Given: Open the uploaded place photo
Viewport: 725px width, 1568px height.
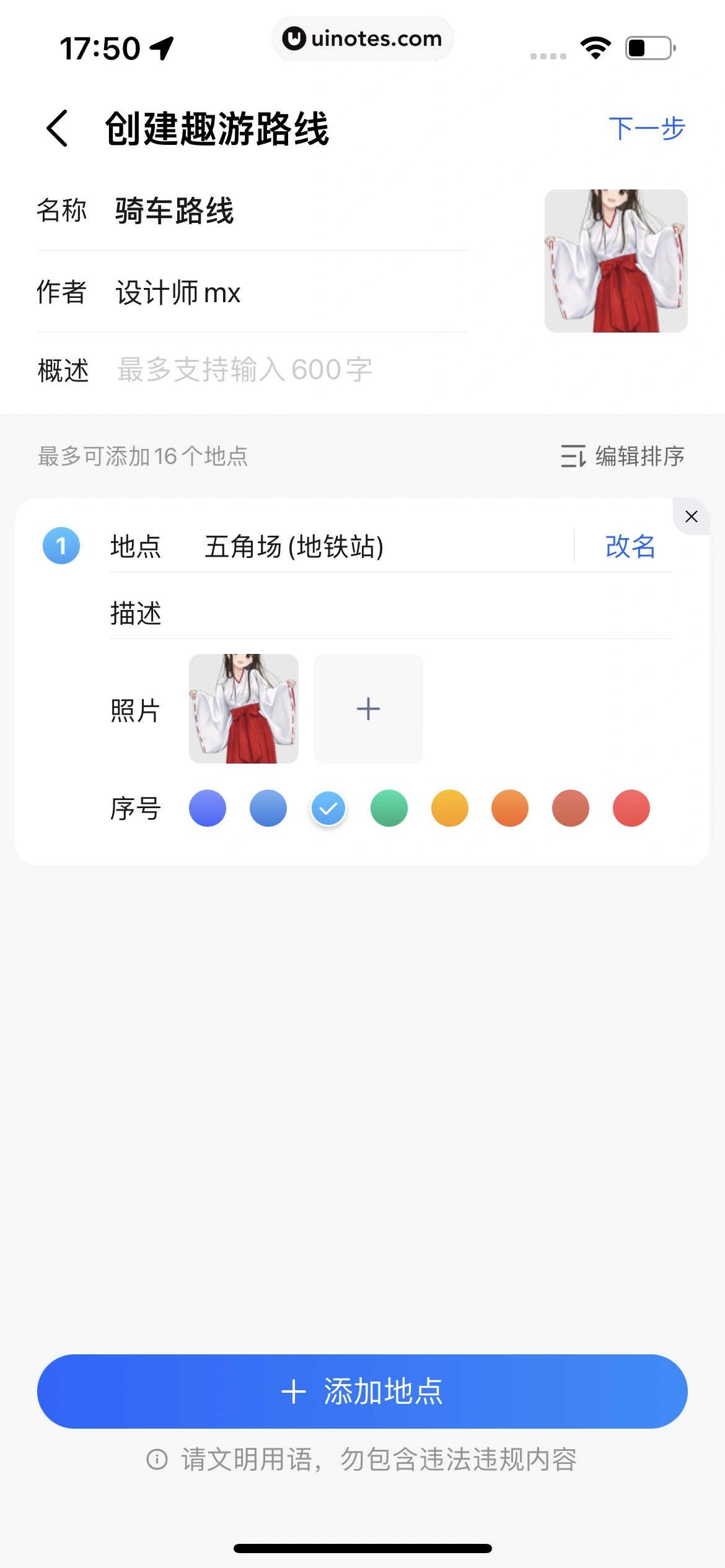Looking at the screenshot, I should point(244,708).
